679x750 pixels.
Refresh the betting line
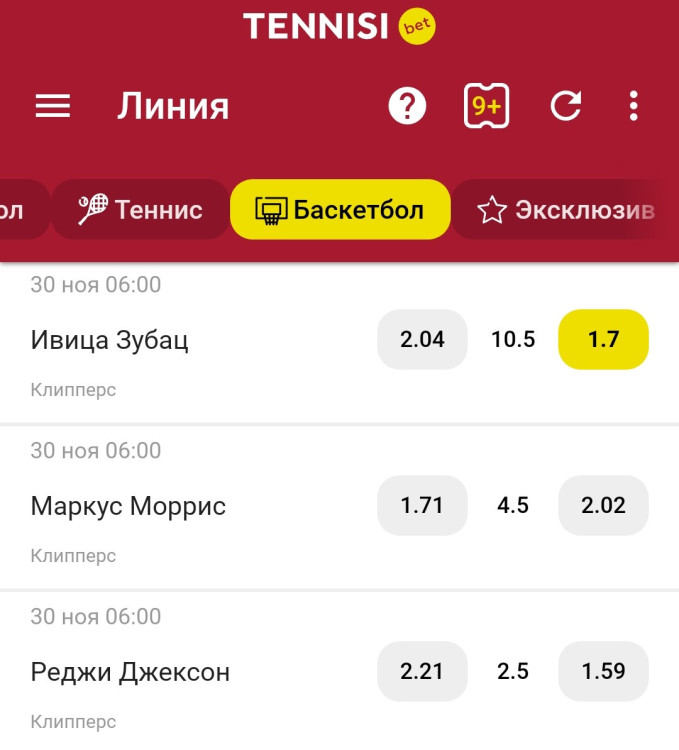pyautogui.click(x=566, y=106)
